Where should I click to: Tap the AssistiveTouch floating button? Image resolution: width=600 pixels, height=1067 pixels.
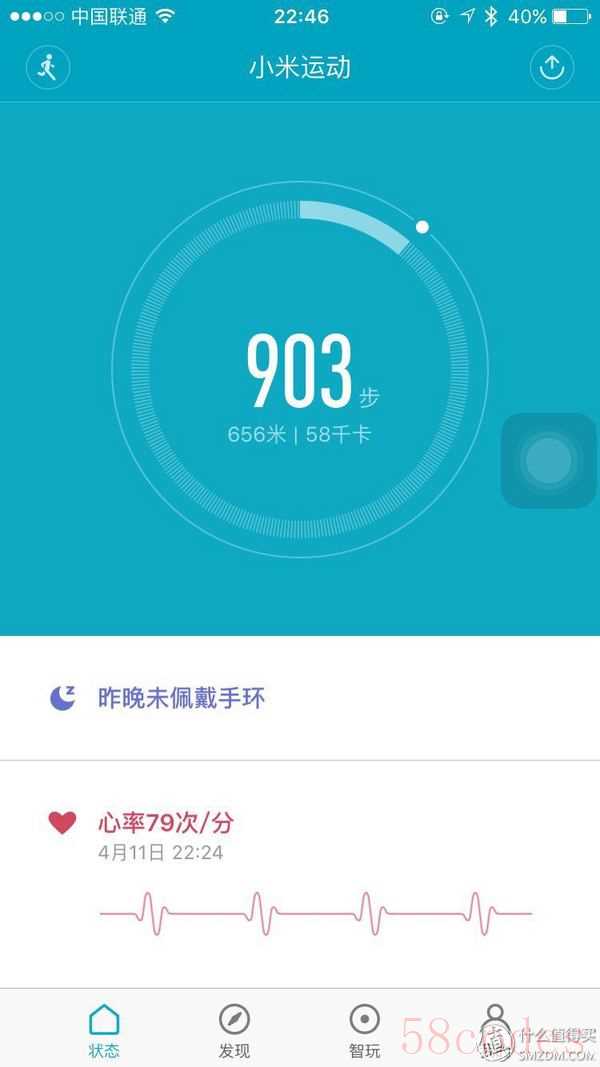548,460
